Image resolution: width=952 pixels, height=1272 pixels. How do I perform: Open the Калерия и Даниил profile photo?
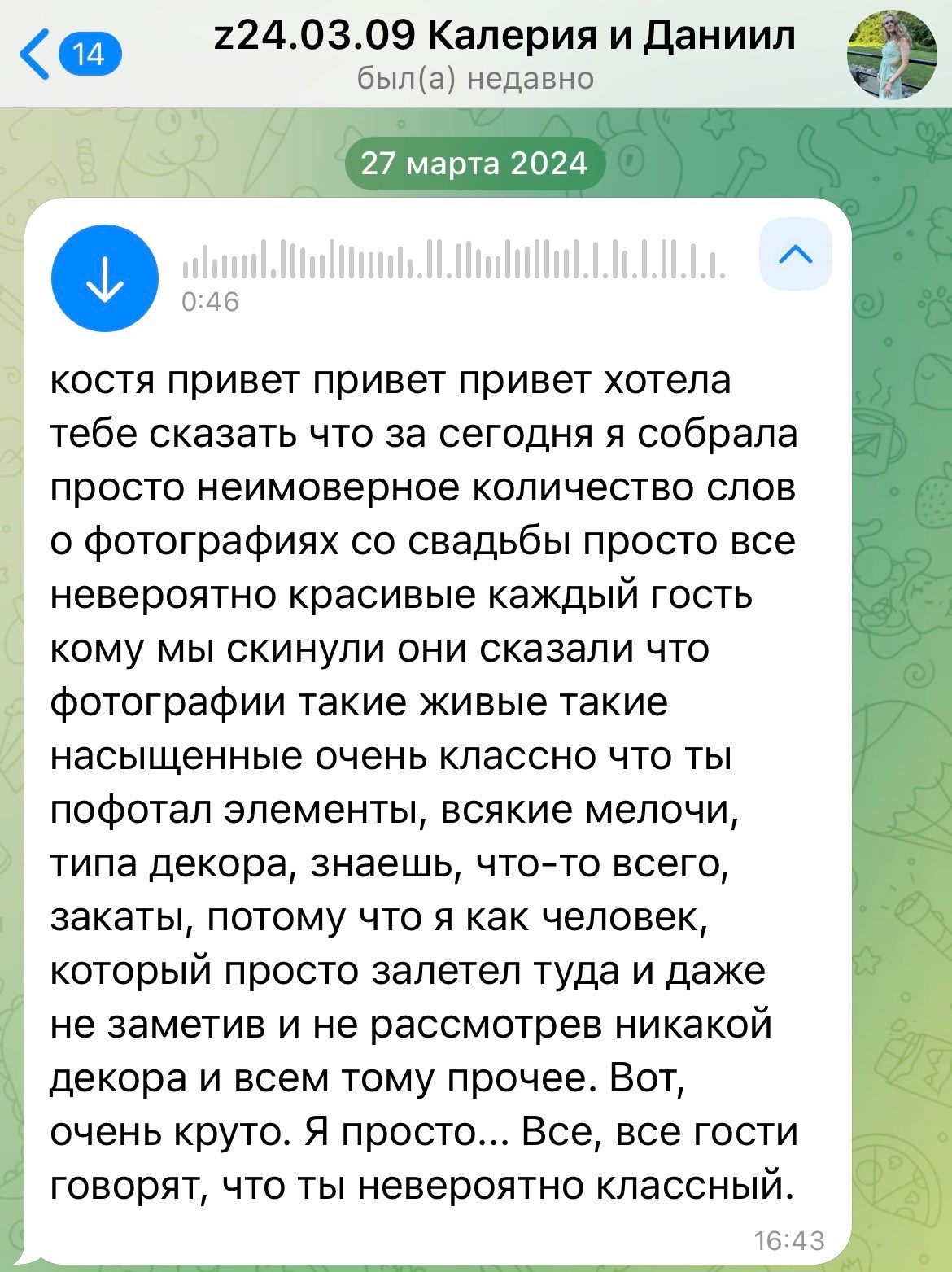(x=891, y=54)
